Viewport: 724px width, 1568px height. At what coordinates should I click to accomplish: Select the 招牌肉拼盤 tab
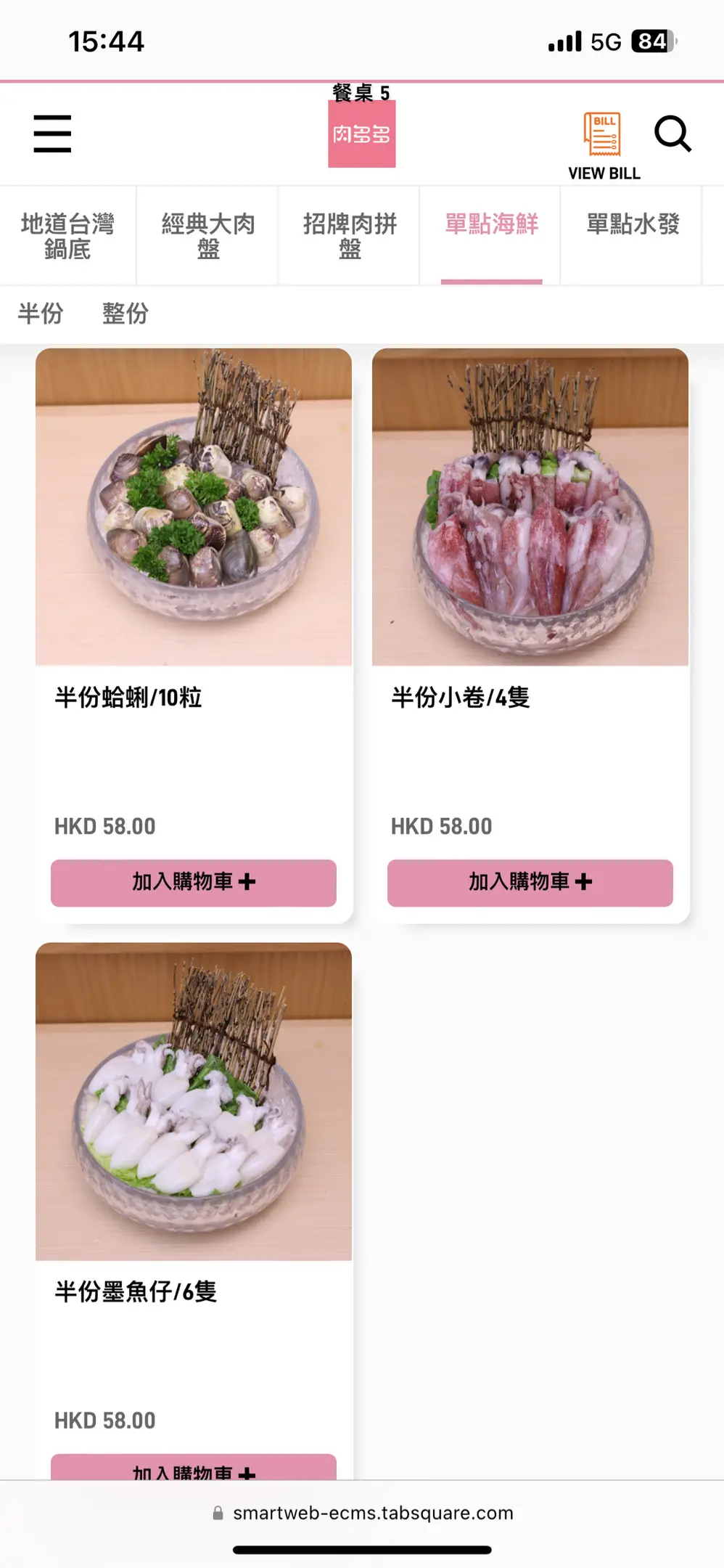[x=350, y=236]
